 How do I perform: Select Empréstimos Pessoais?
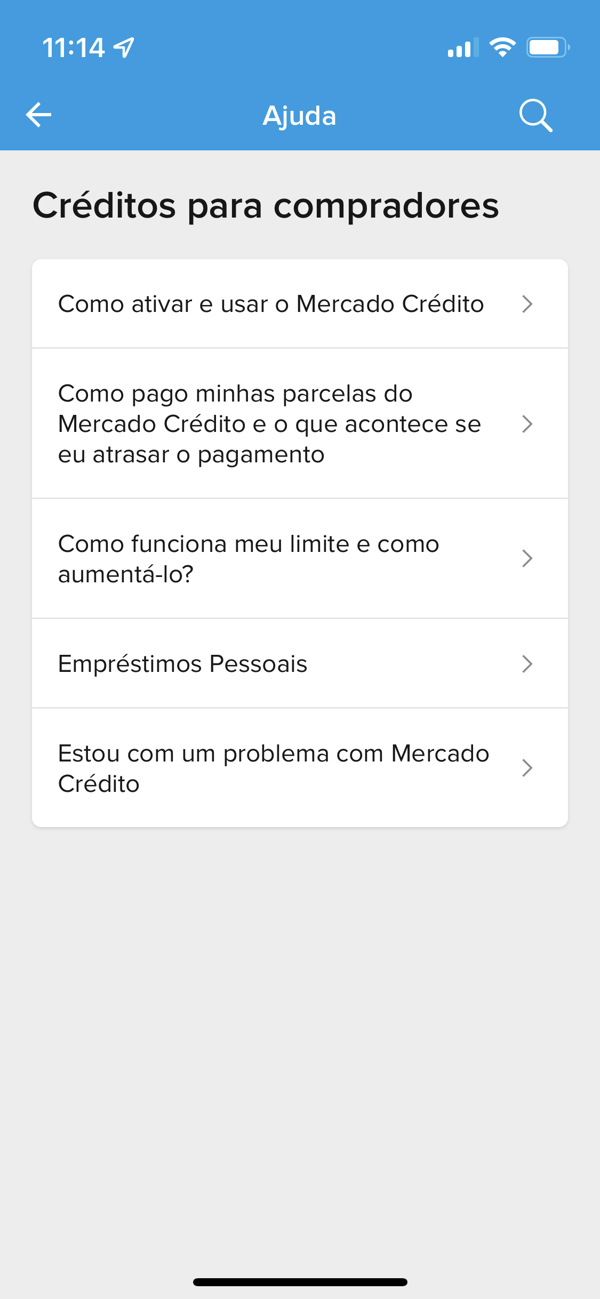pos(300,664)
